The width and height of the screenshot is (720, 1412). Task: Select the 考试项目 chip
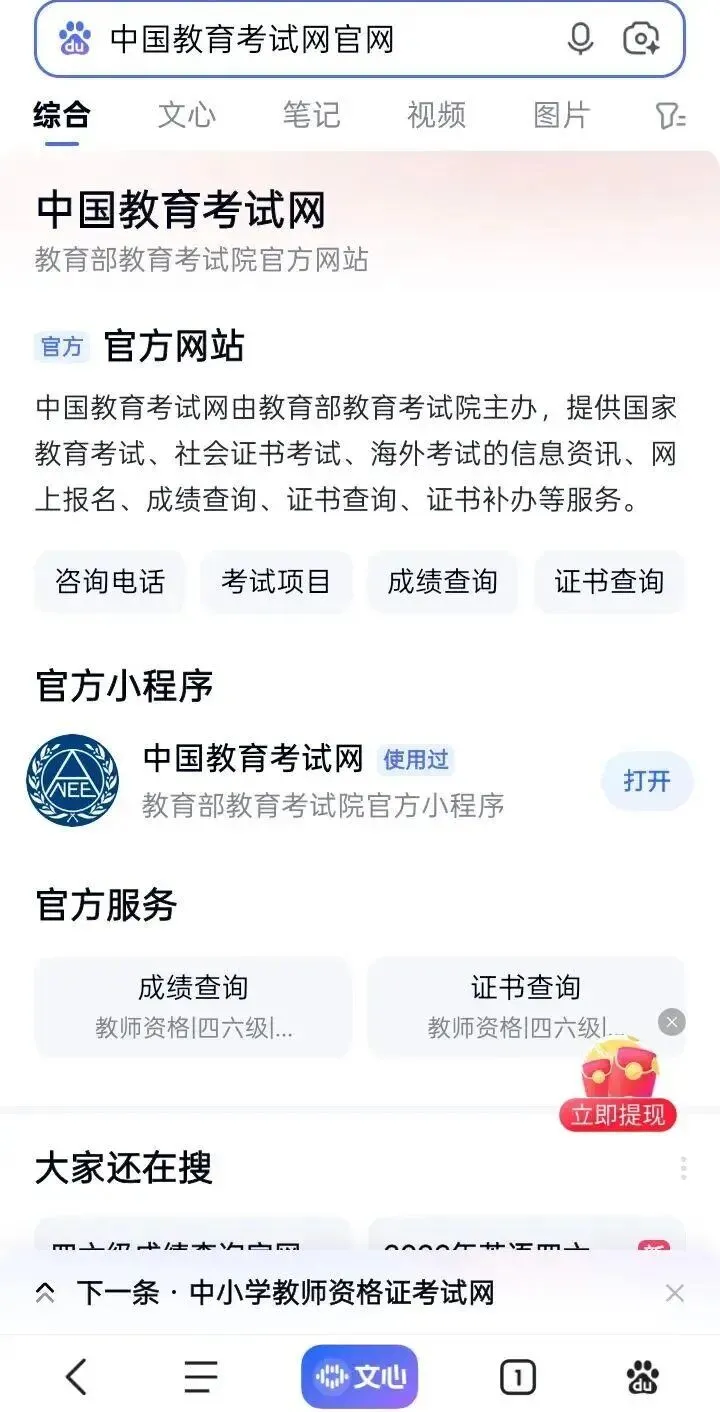coord(276,581)
